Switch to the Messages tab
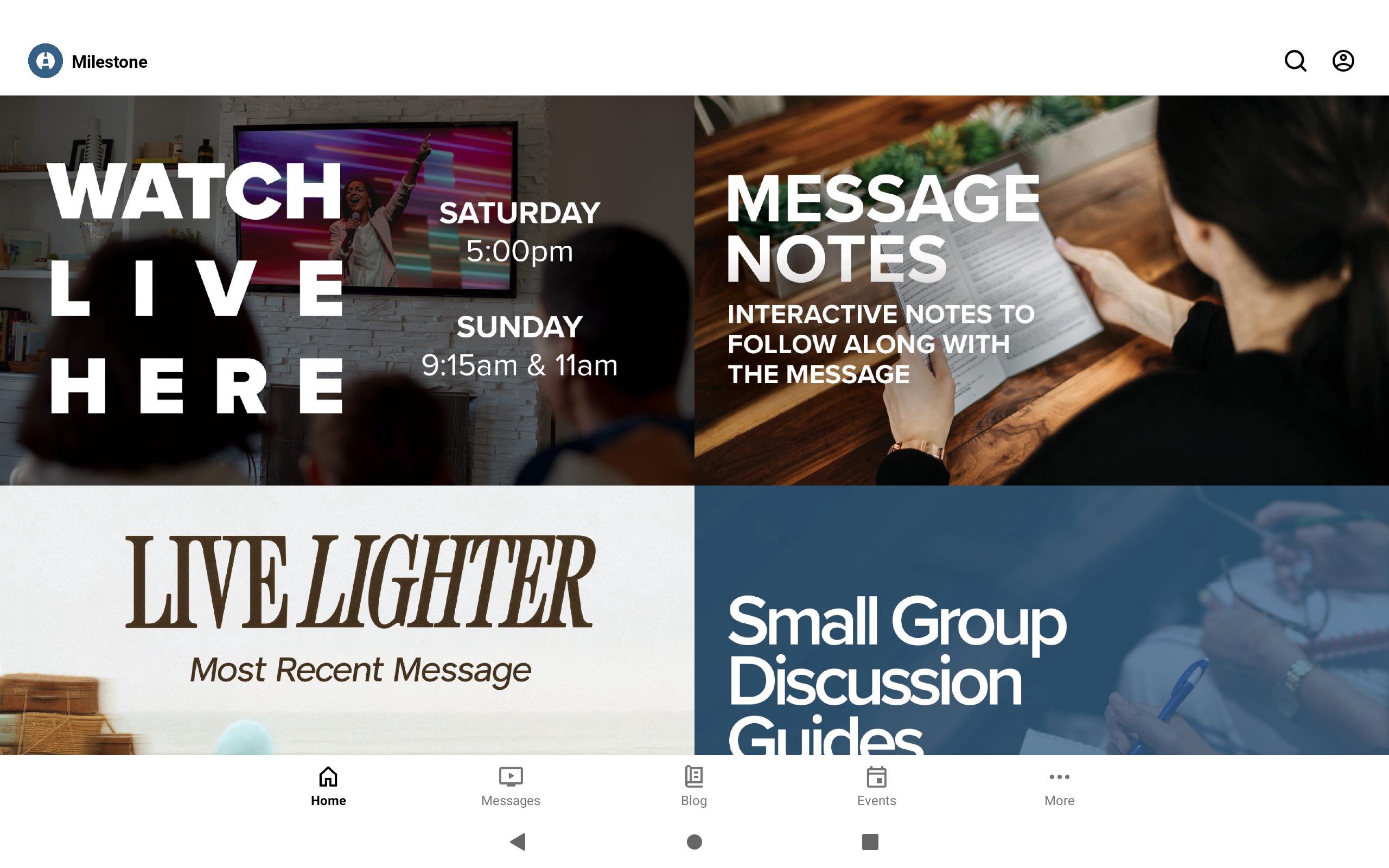Viewport: 1389px width, 868px height. point(510,787)
